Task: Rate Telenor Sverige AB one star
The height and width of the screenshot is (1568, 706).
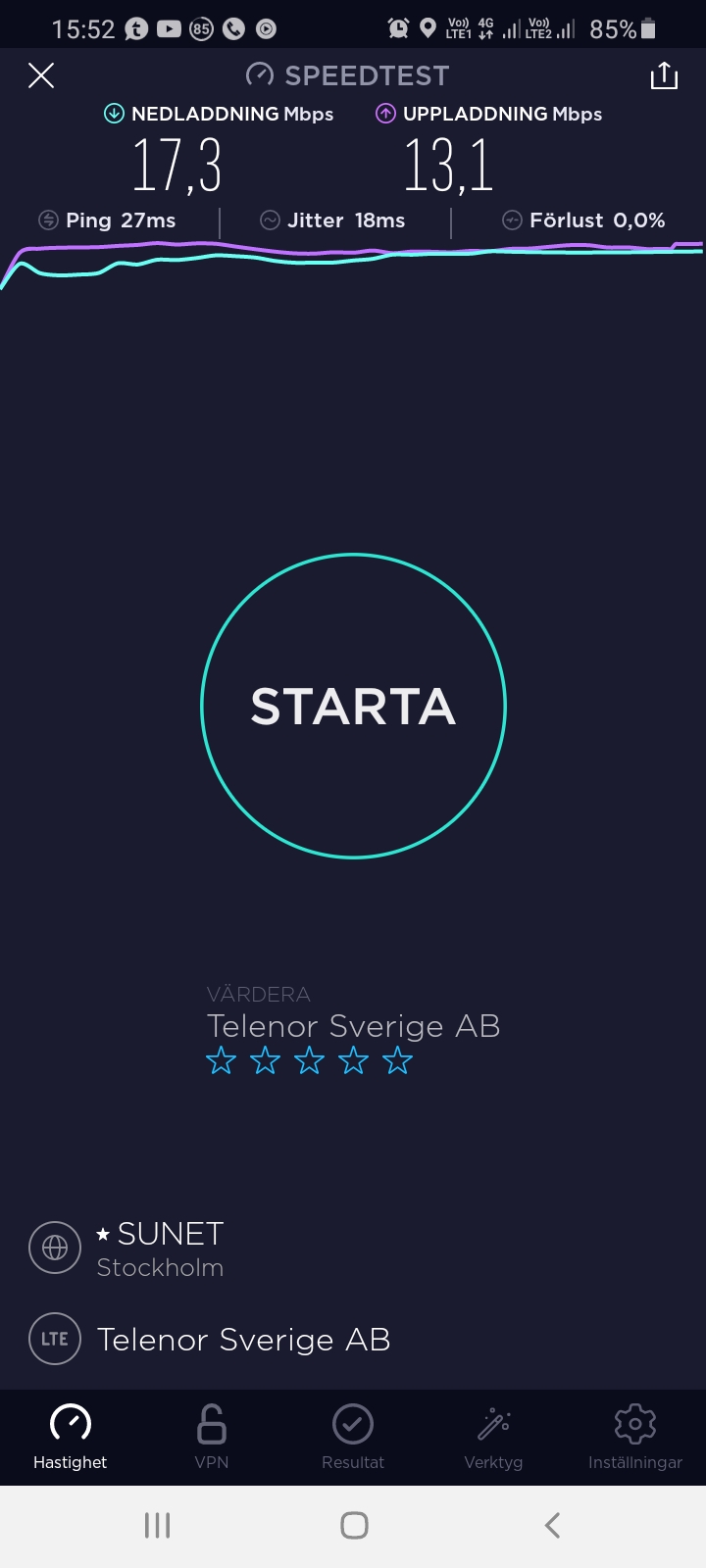Action: (222, 1060)
